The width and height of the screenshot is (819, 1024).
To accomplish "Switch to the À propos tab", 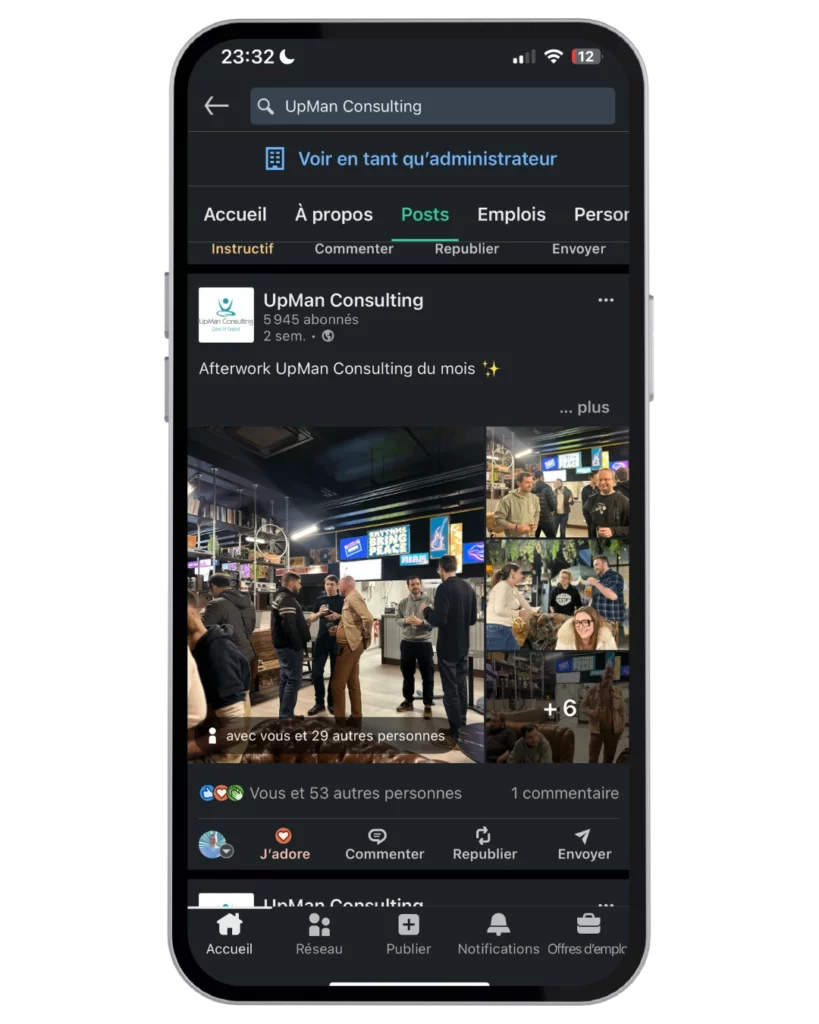I will coord(334,214).
